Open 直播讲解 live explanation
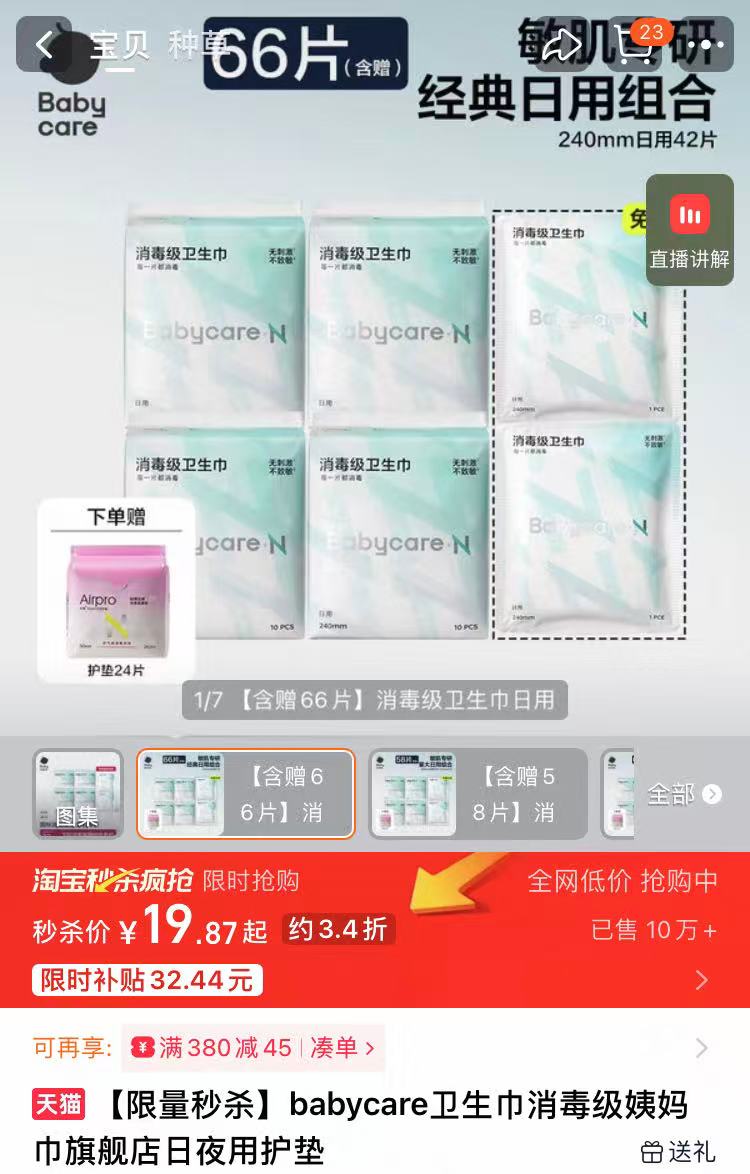This screenshot has height=1174, width=750. 689,232
